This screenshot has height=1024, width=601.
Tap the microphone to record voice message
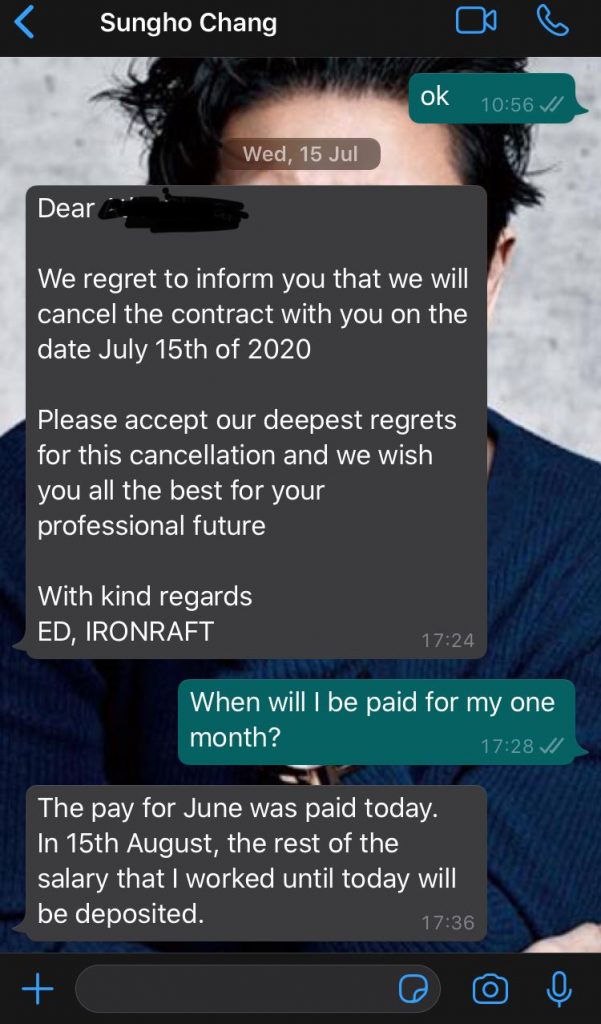(559, 990)
